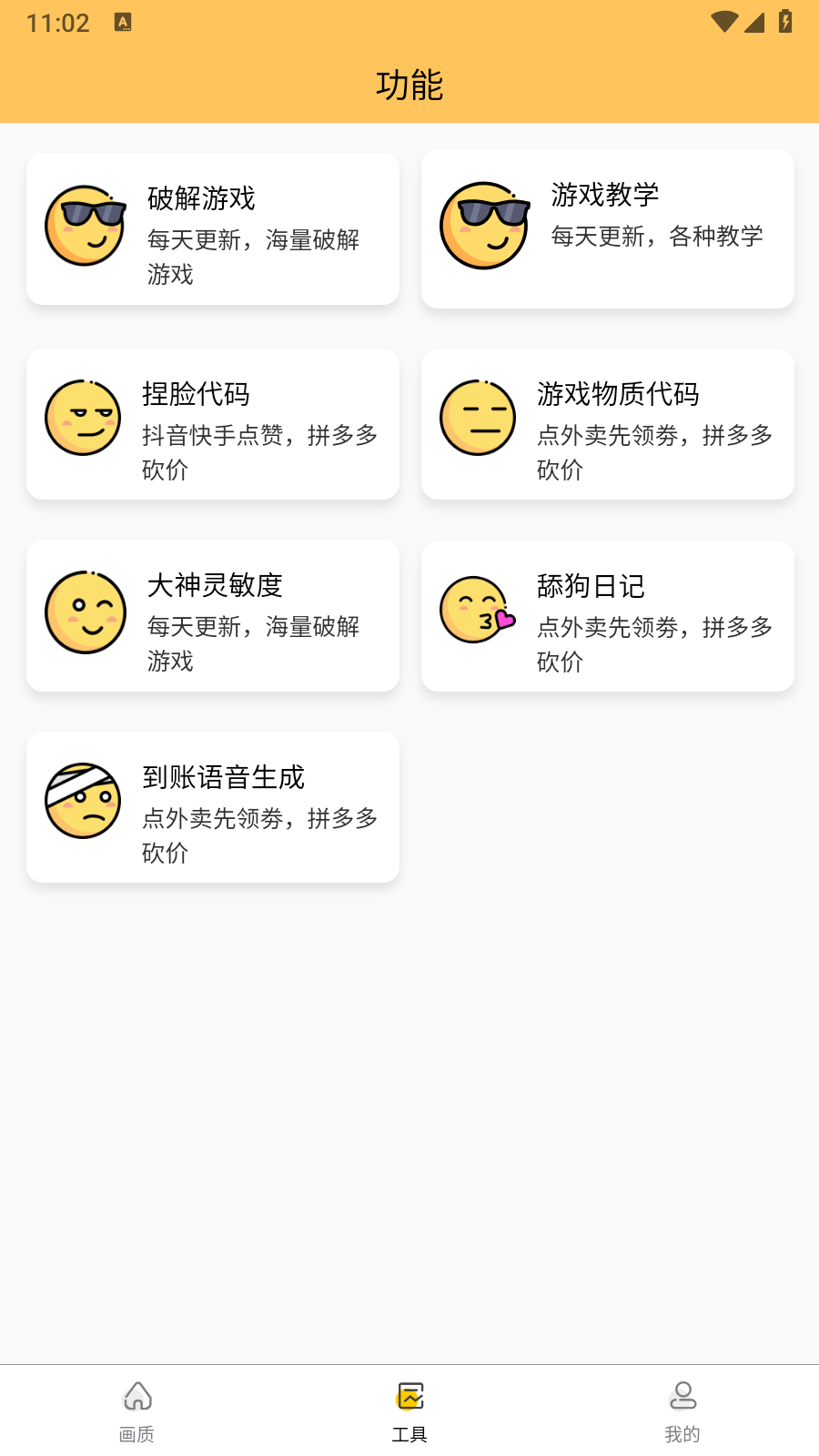819x1456 pixels.
Task: Click the cool face icon beside 游戏教学
Action: 484,223
